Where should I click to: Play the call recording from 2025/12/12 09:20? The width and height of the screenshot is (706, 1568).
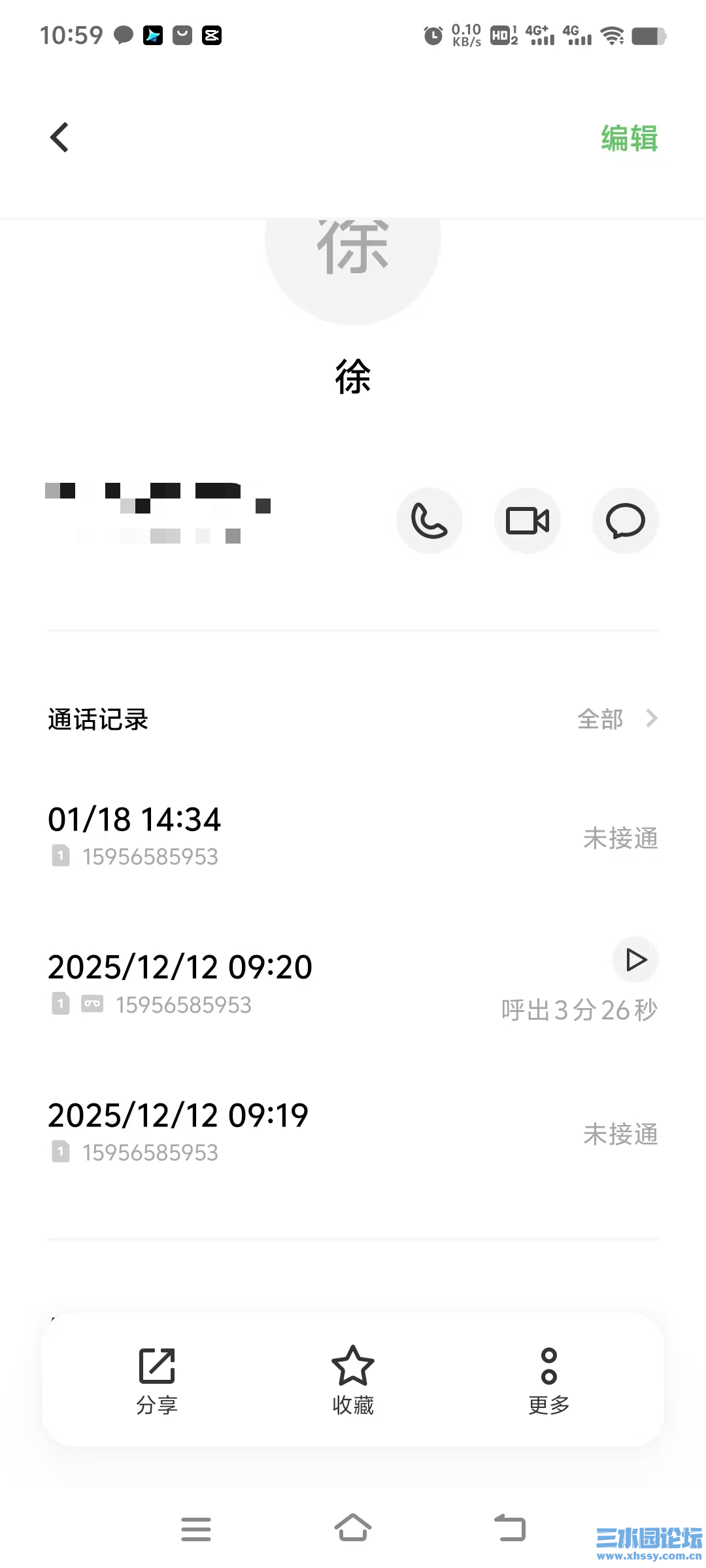pos(635,960)
